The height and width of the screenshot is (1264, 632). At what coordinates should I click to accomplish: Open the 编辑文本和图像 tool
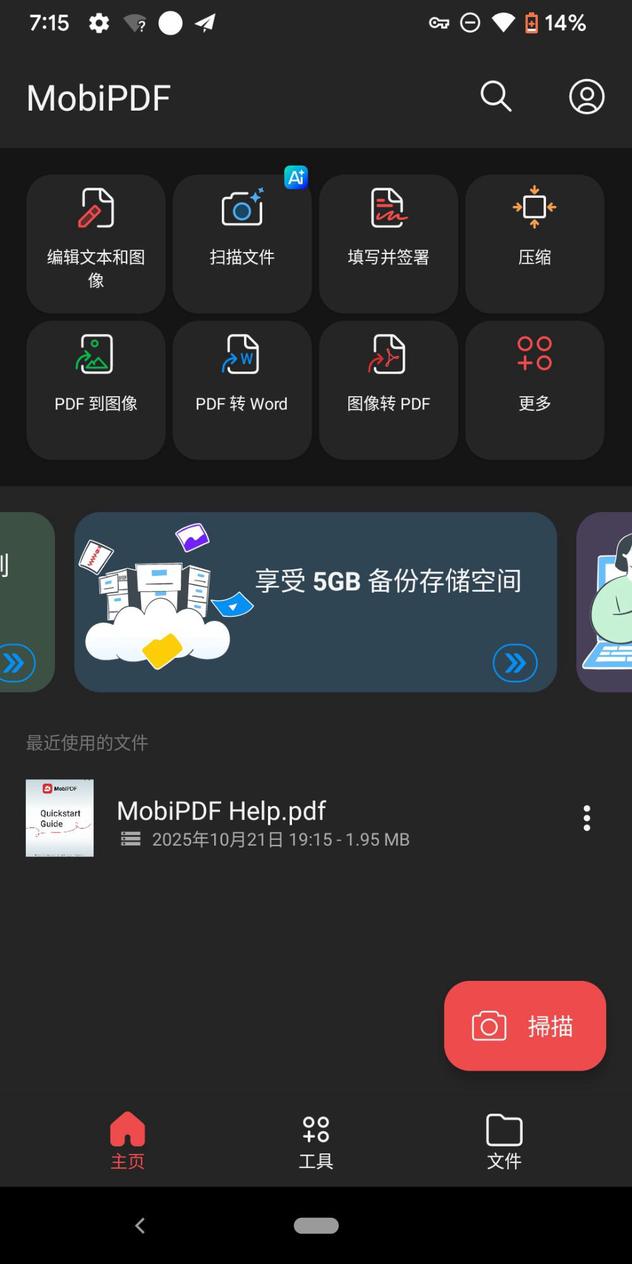tap(96, 243)
